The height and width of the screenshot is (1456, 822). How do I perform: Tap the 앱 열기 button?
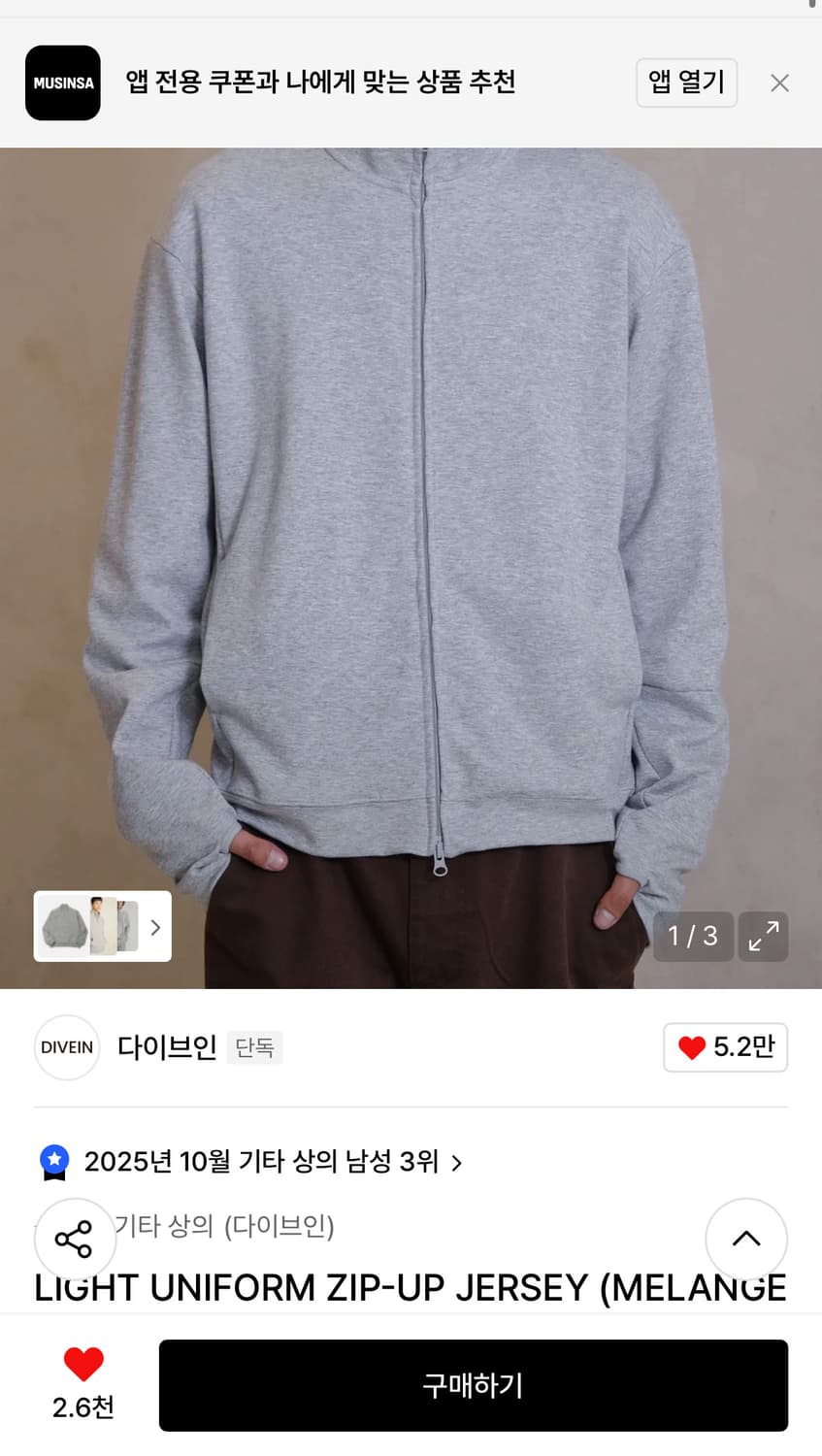pyautogui.click(x=686, y=83)
